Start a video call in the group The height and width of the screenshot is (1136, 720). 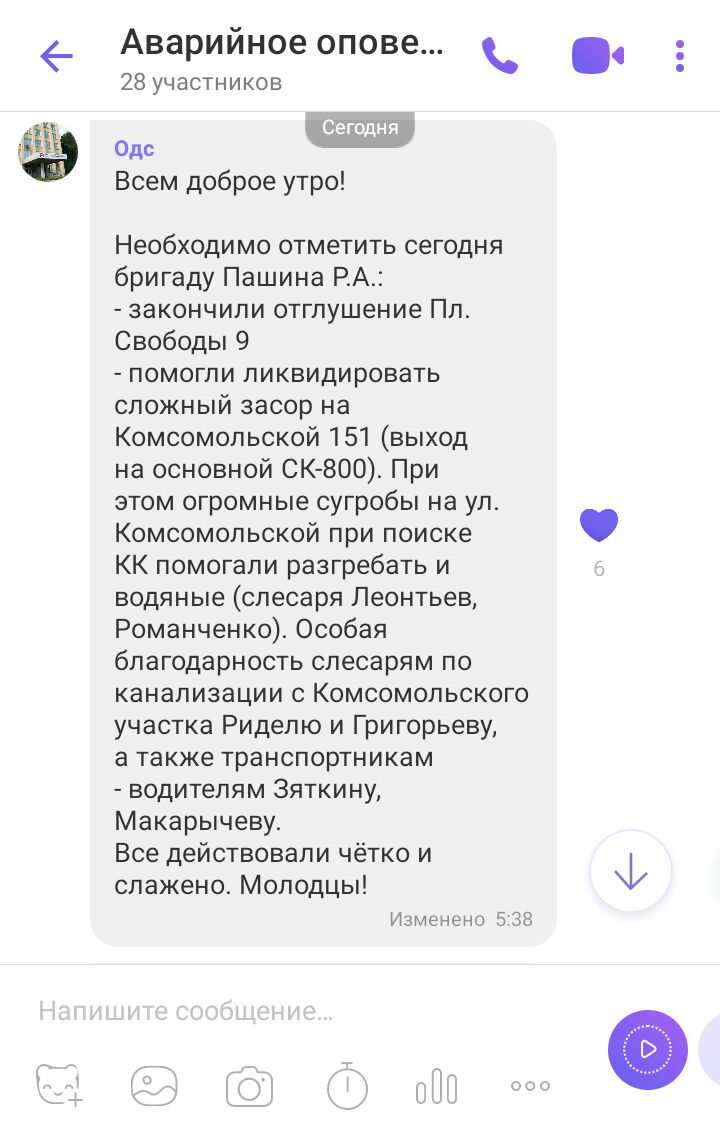(597, 56)
